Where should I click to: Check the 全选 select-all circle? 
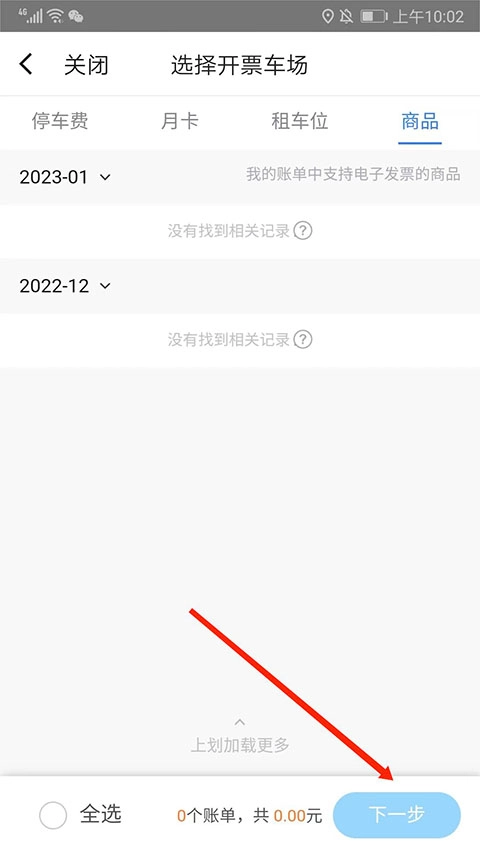pyautogui.click(x=53, y=815)
